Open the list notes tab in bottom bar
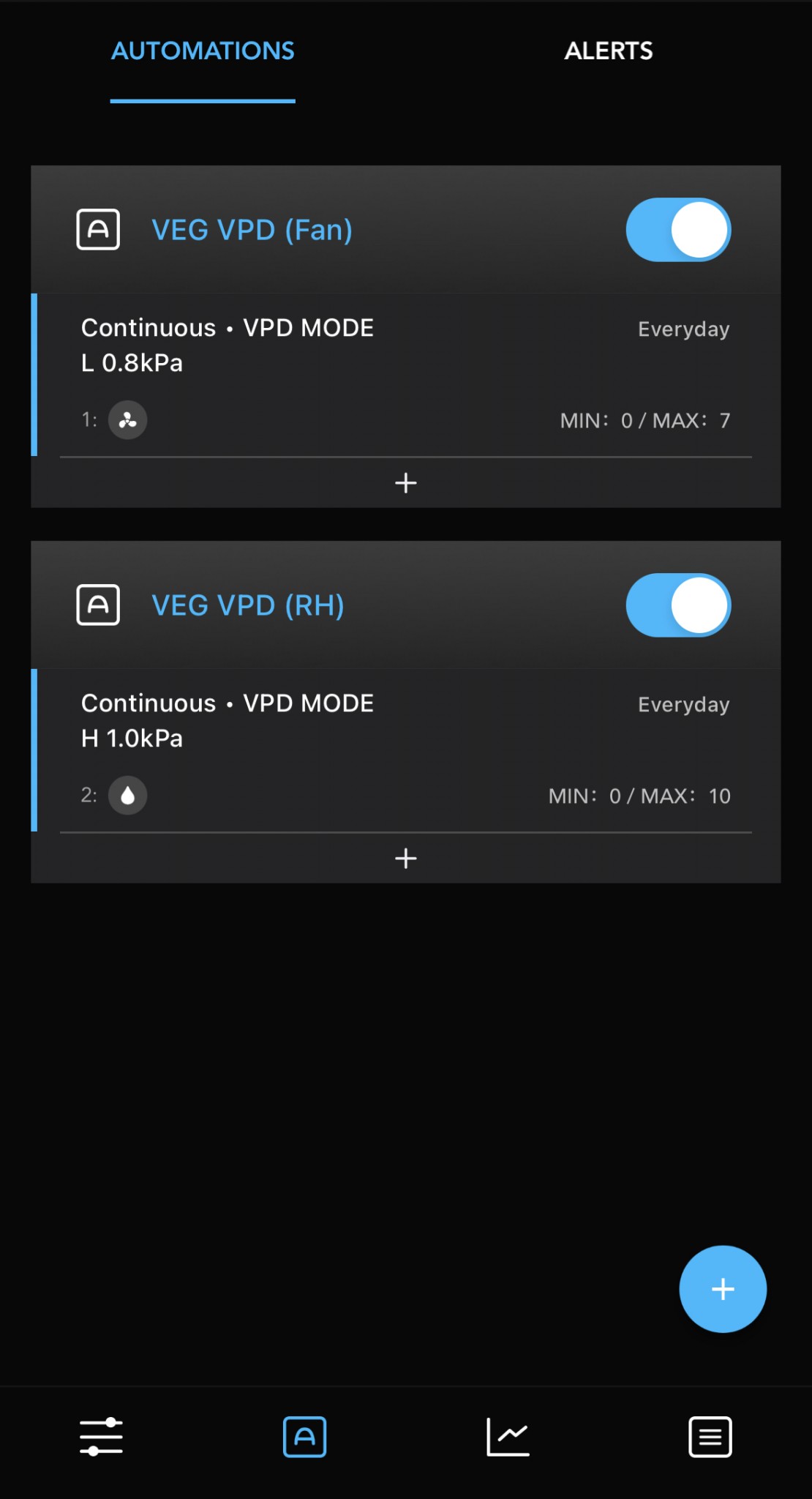Screen dimensions: 812x1499 tap(710, 1437)
